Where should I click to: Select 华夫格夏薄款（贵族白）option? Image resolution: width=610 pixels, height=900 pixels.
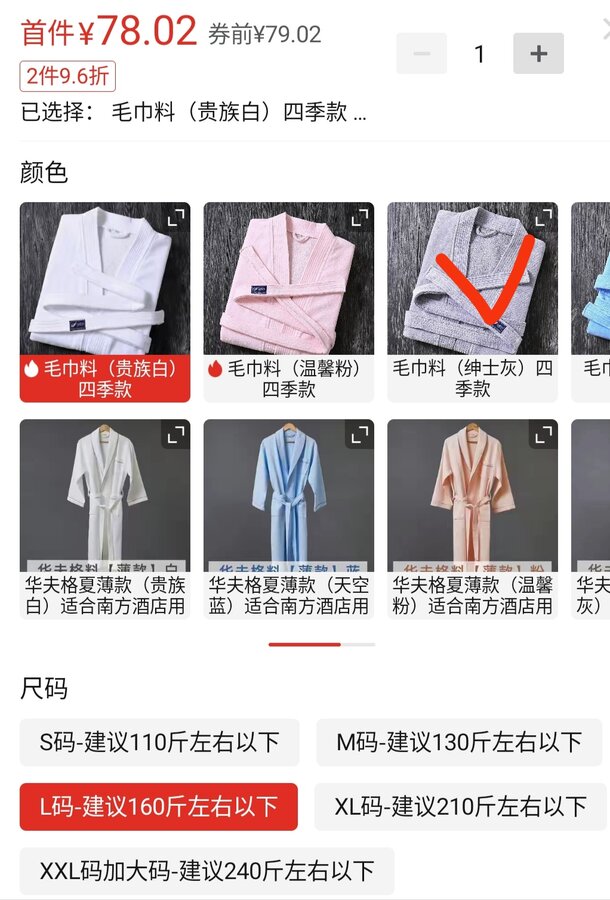[105, 517]
